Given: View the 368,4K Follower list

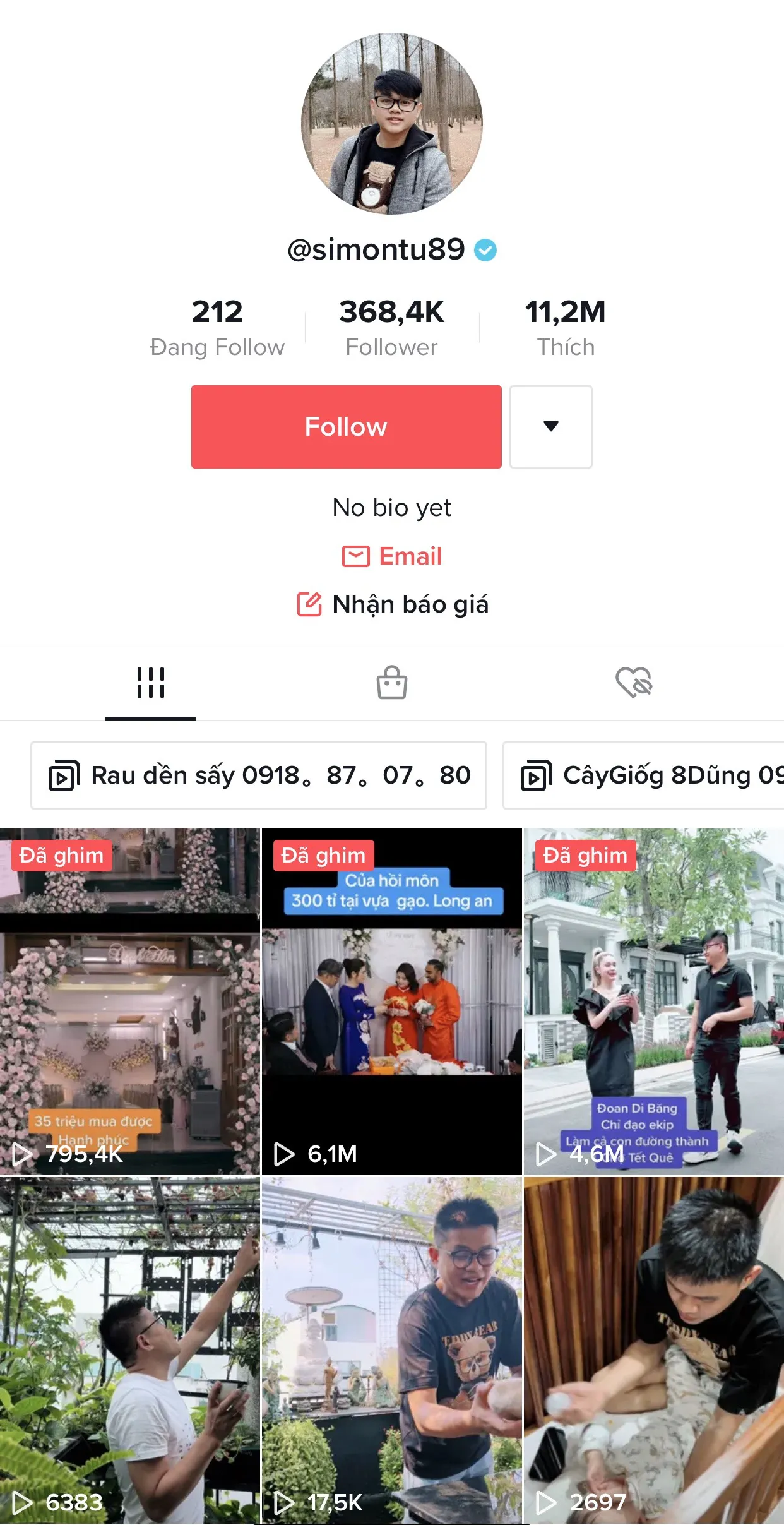Looking at the screenshot, I should (391, 328).
